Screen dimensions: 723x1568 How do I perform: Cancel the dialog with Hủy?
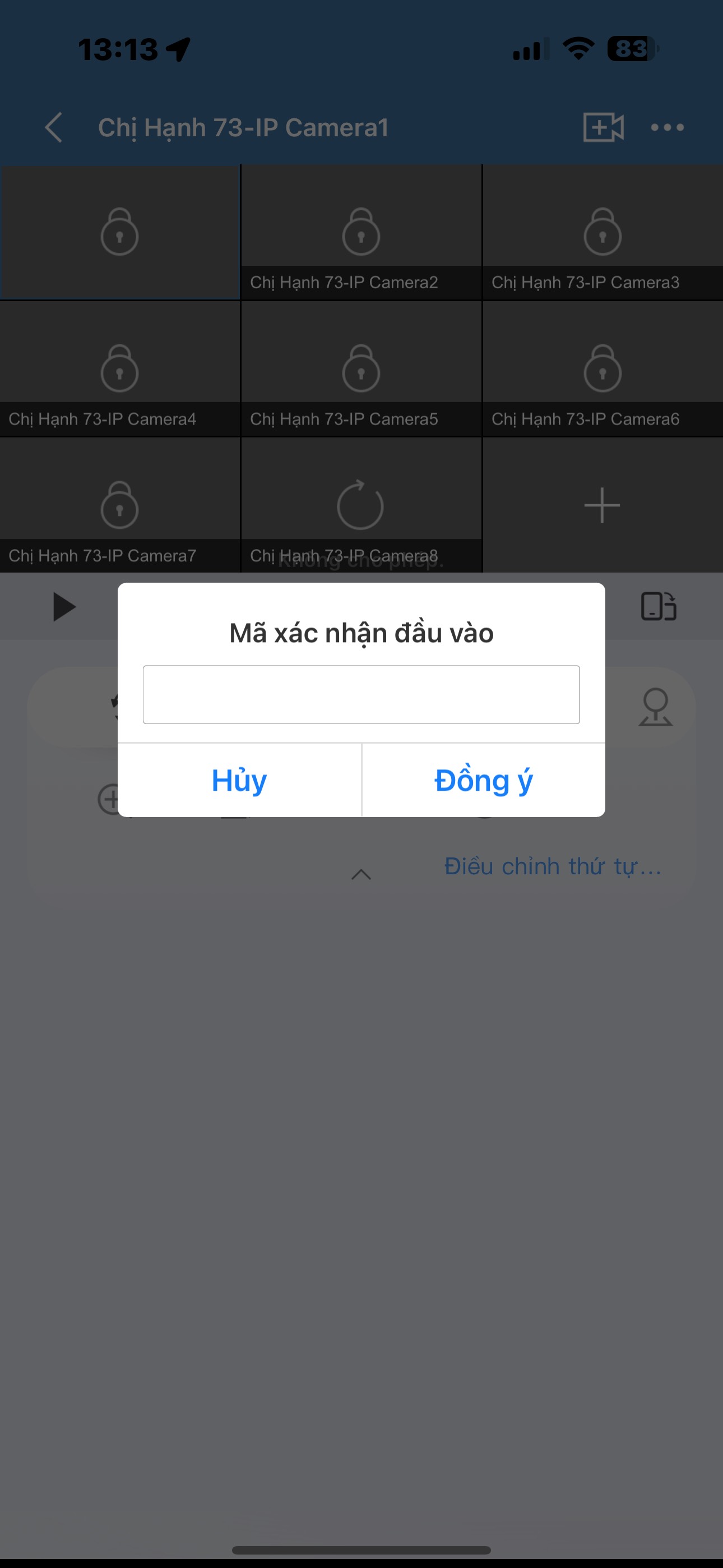pyautogui.click(x=239, y=780)
